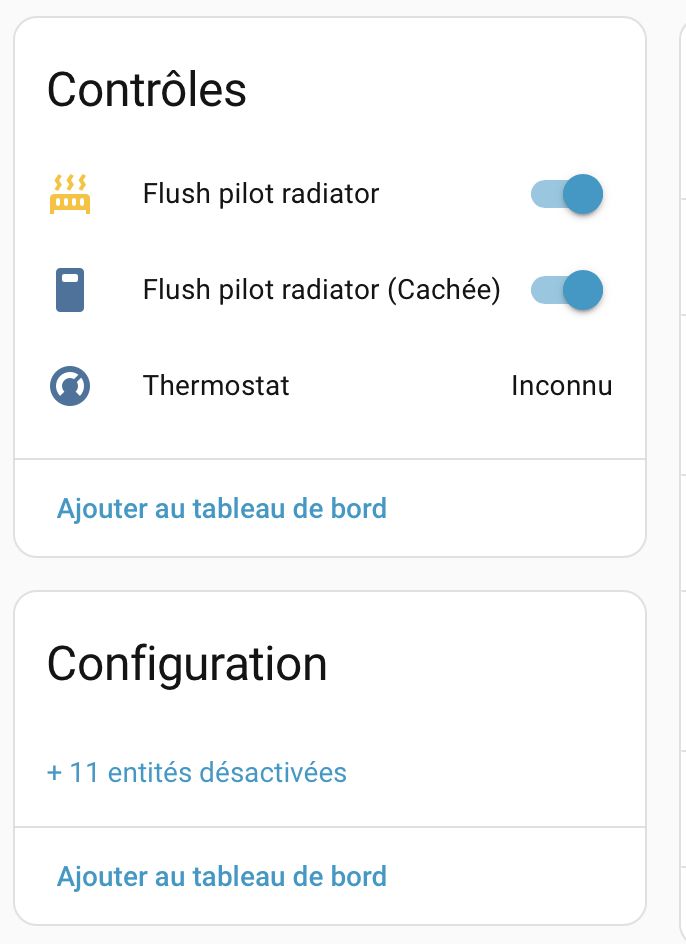Show the 11 entités désactivées
The height and width of the screenshot is (944, 686).
coord(197,772)
